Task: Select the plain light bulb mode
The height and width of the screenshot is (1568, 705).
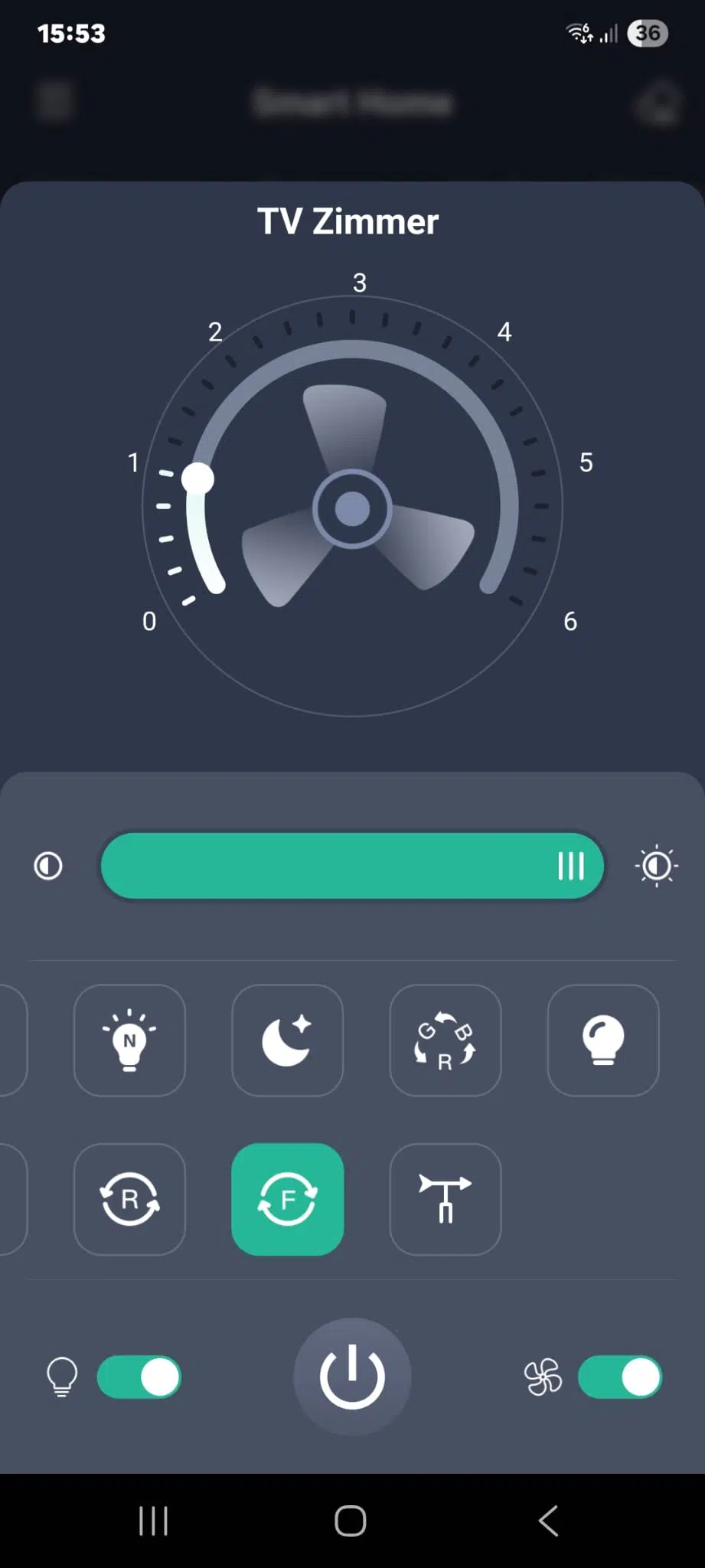Action: click(603, 1040)
